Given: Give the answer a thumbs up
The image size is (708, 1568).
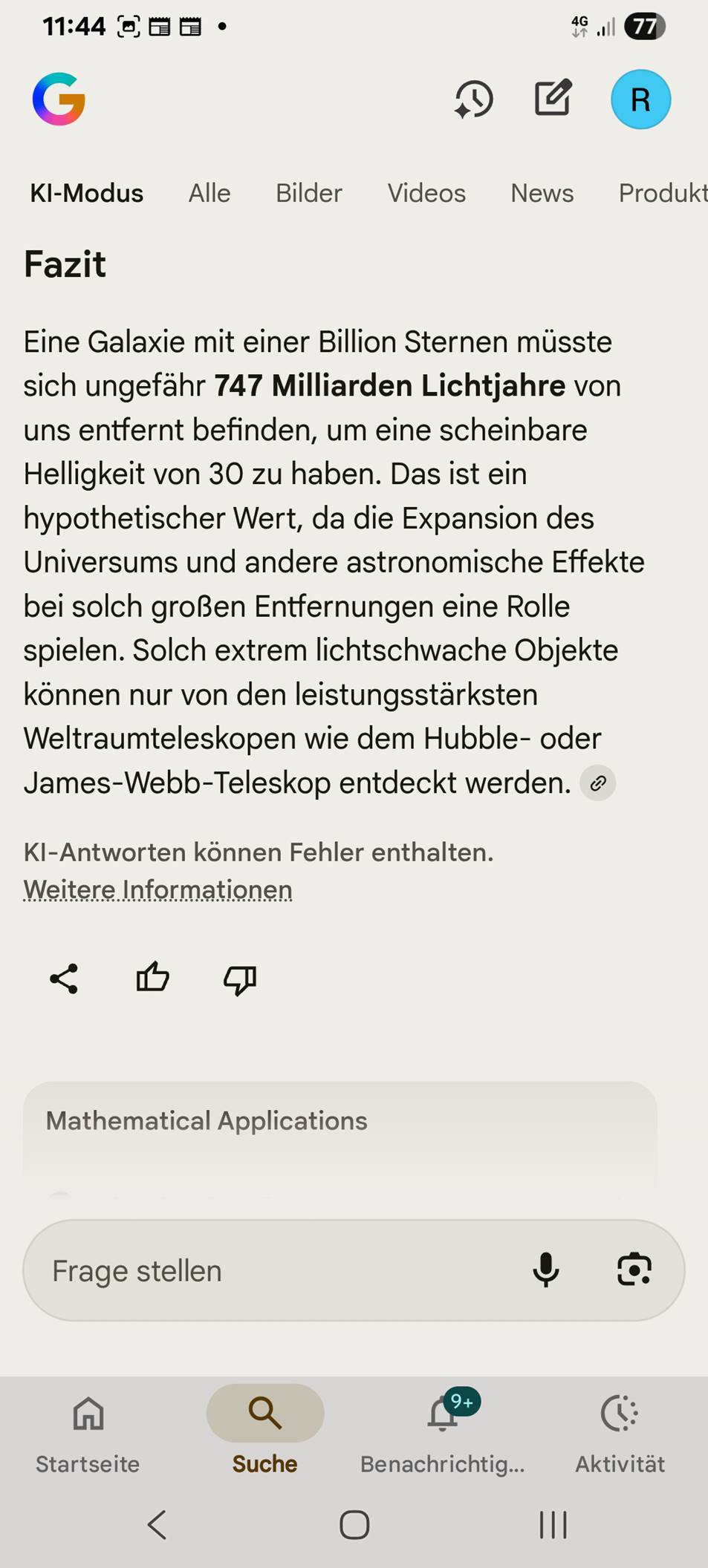Looking at the screenshot, I should [x=152, y=978].
